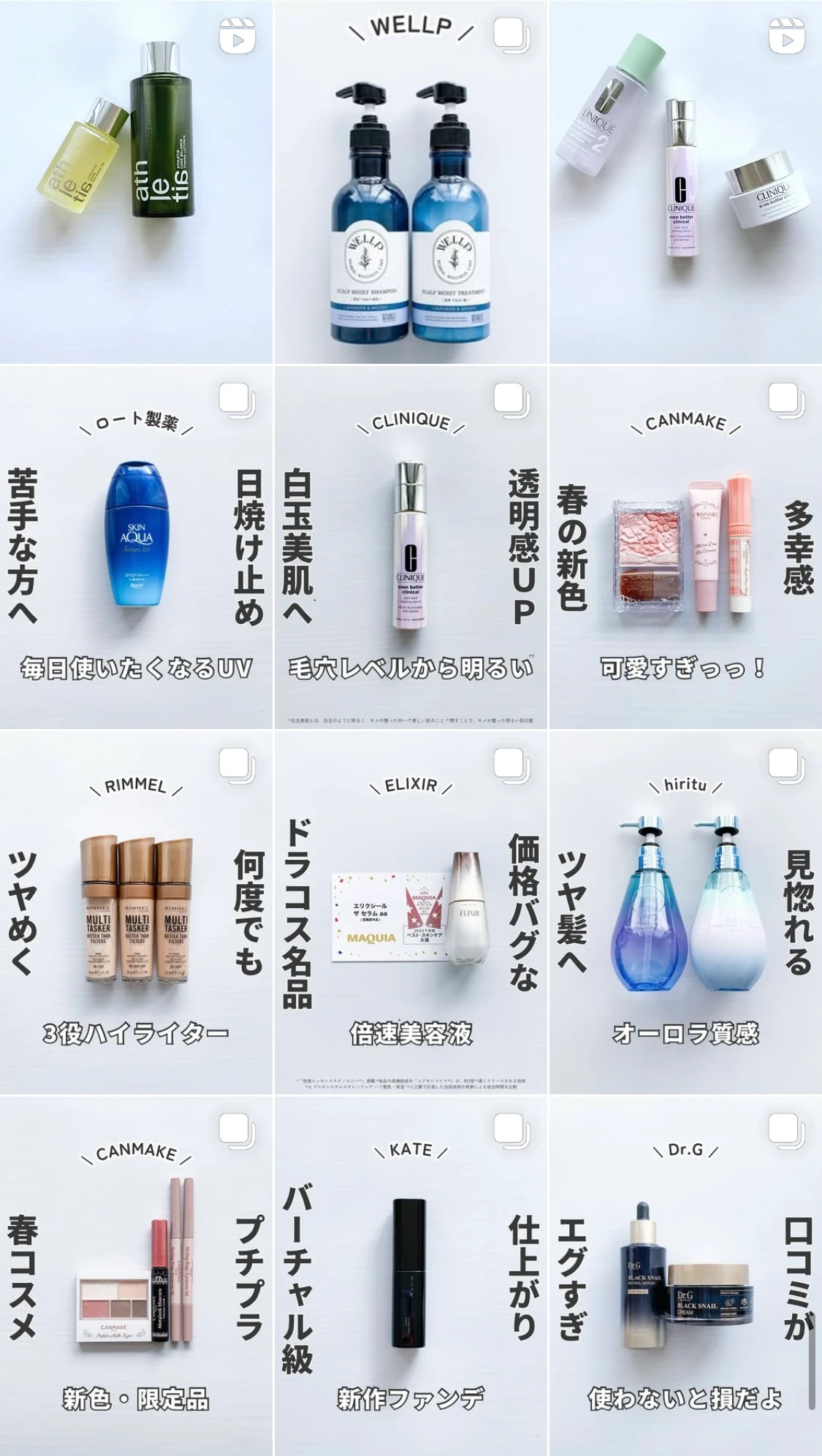
Task: View the Dr.G black snail post
Action: coord(685,1275)
